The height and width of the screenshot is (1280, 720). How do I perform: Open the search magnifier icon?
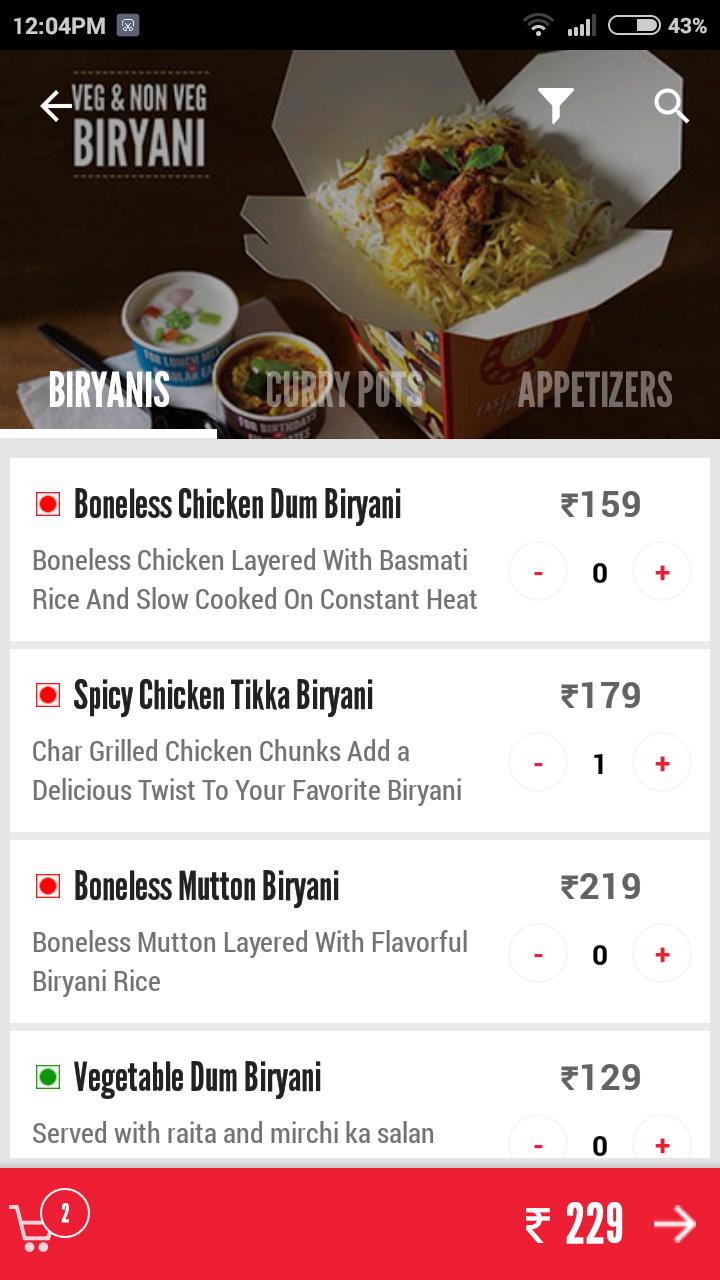[x=671, y=105]
